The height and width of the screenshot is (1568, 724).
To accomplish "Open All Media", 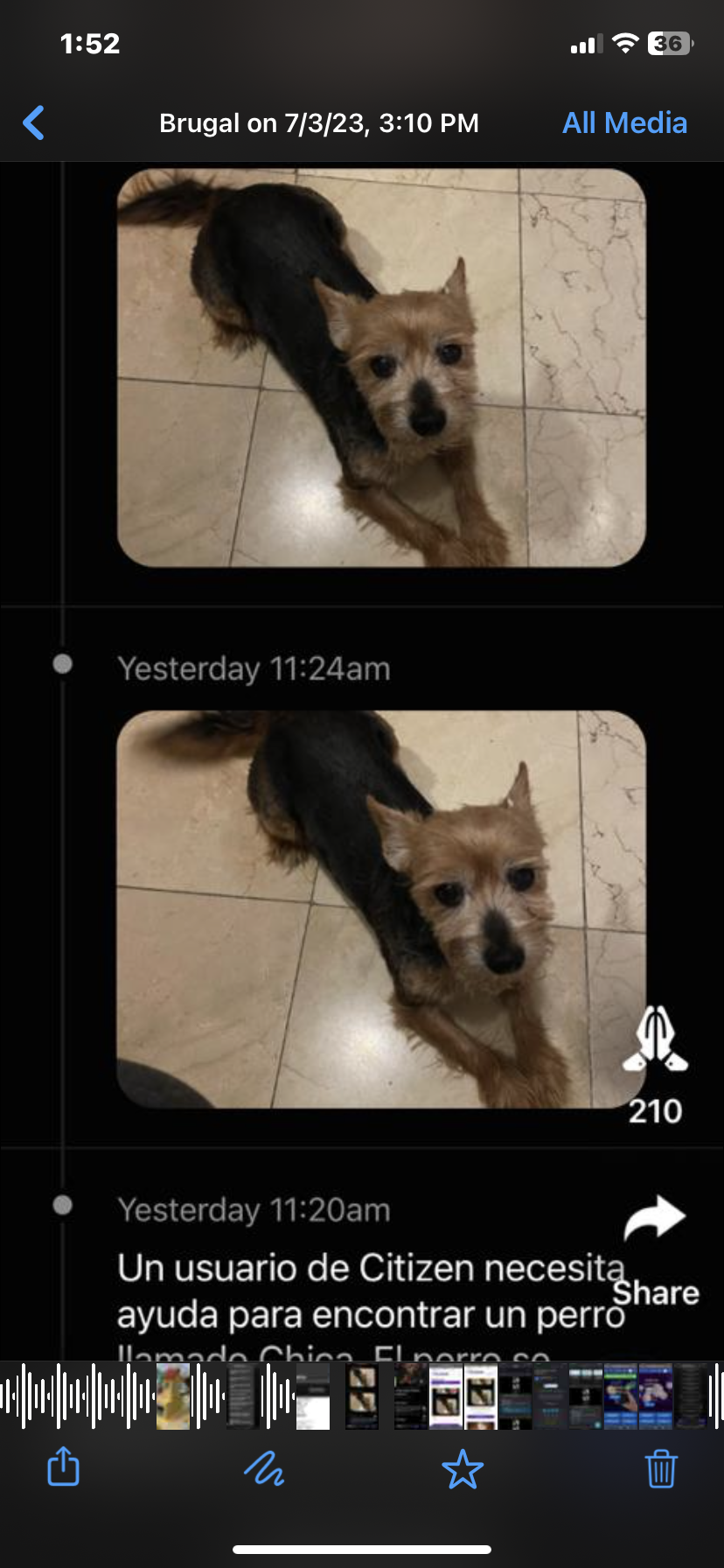I will (624, 122).
